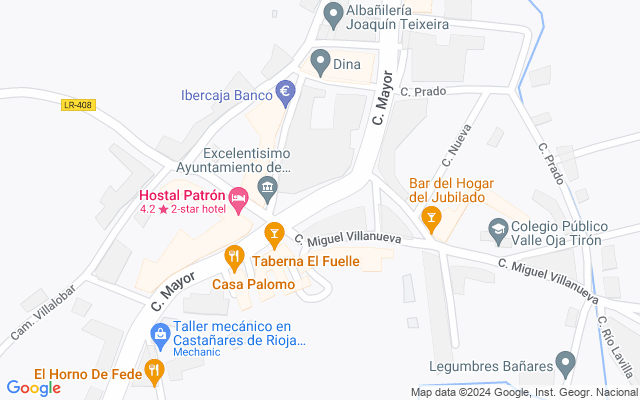Tap the Taller mecánico mechanic marker

pos(159,334)
